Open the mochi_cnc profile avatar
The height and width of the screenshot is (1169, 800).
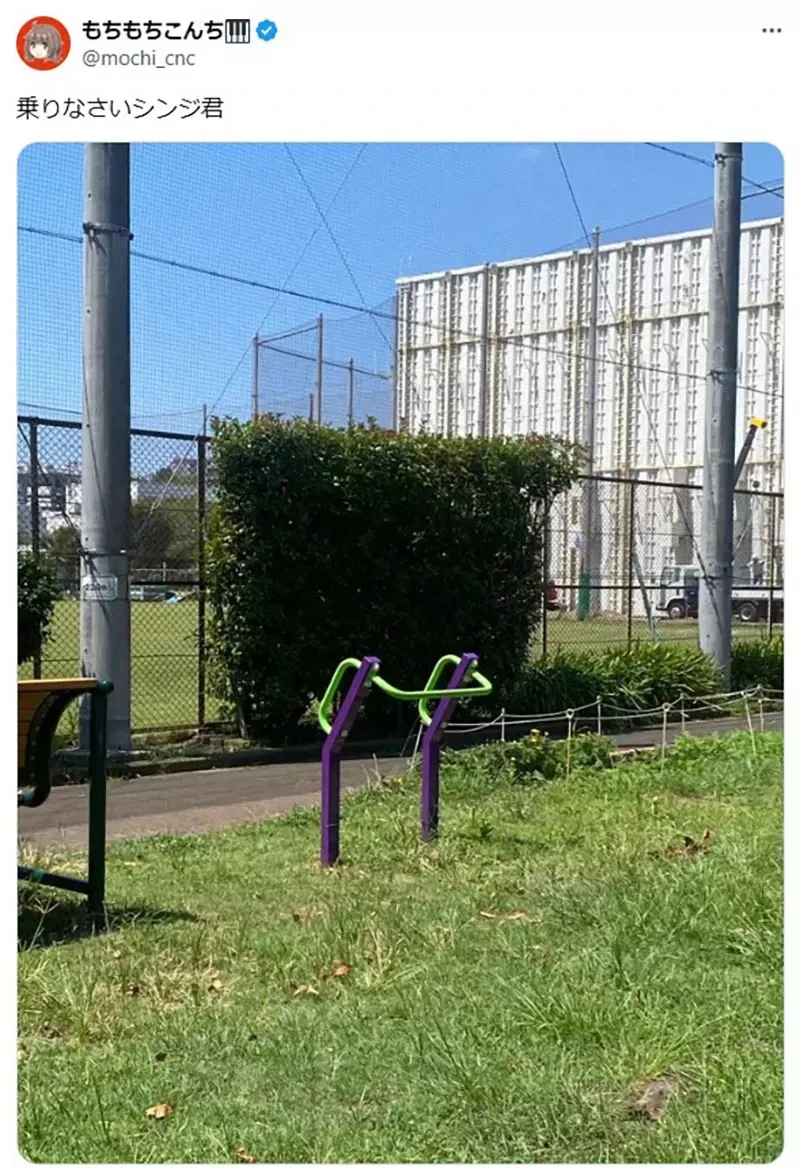43,43
